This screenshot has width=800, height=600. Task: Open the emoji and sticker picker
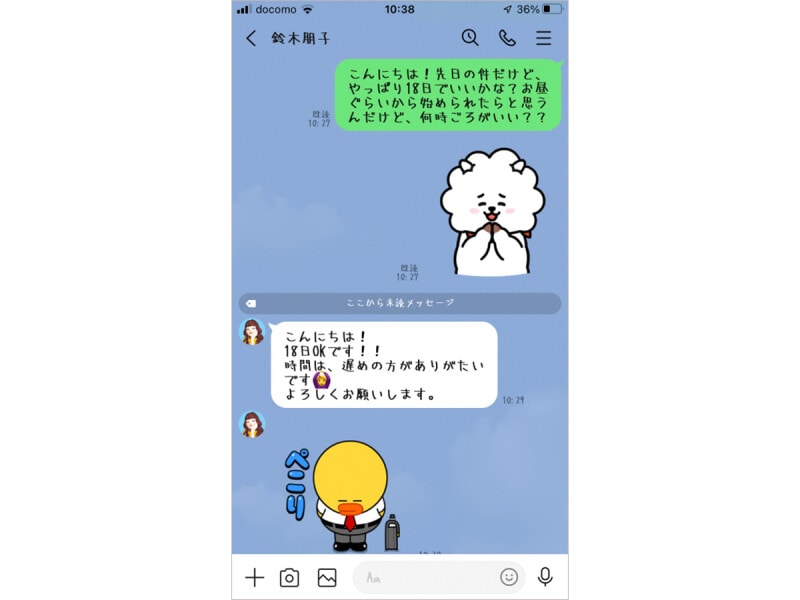point(509,577)
